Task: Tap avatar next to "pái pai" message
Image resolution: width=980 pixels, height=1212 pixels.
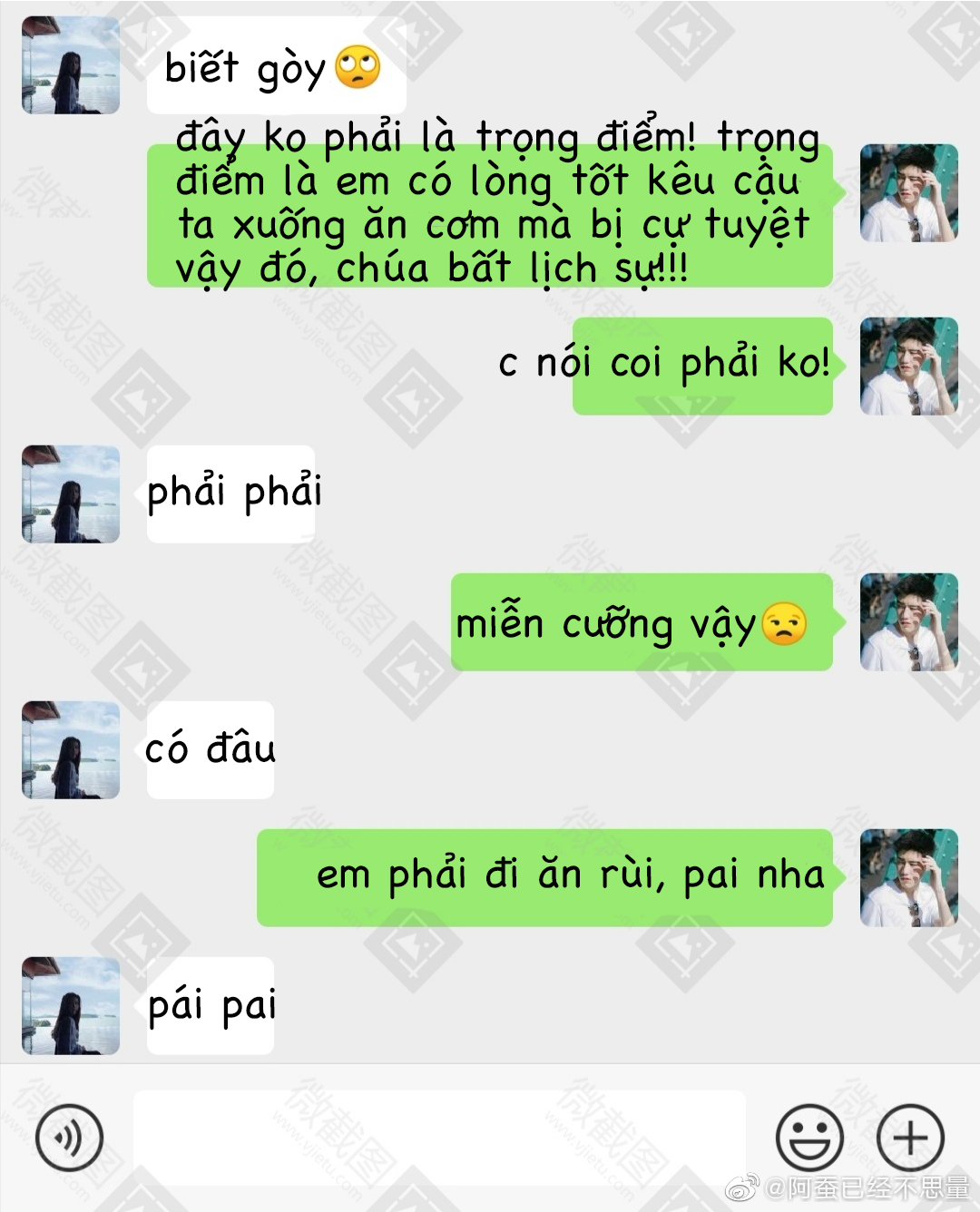Action: coord(71,1005)
